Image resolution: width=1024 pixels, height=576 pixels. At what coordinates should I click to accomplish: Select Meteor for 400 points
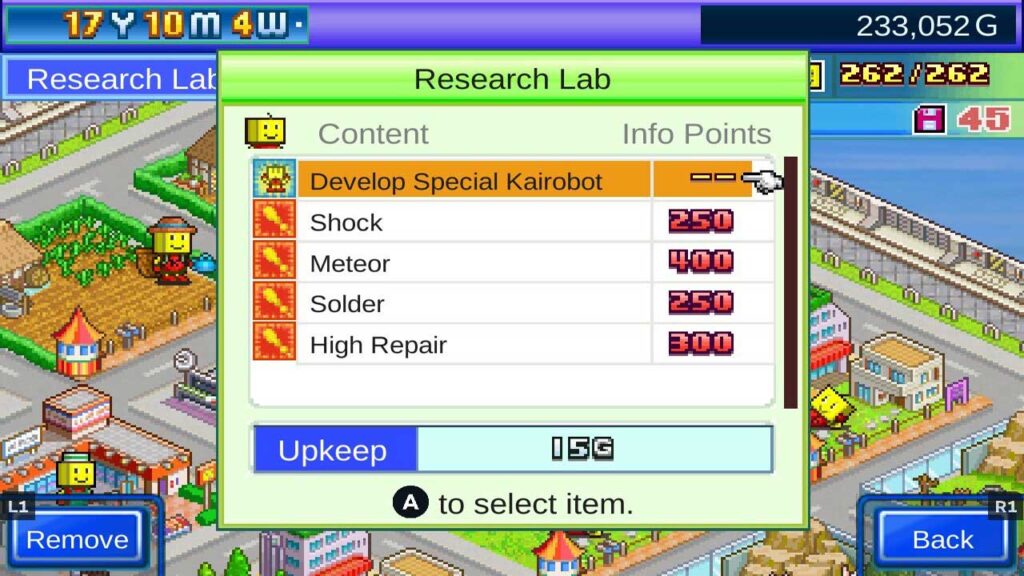[x=470, y=264]
